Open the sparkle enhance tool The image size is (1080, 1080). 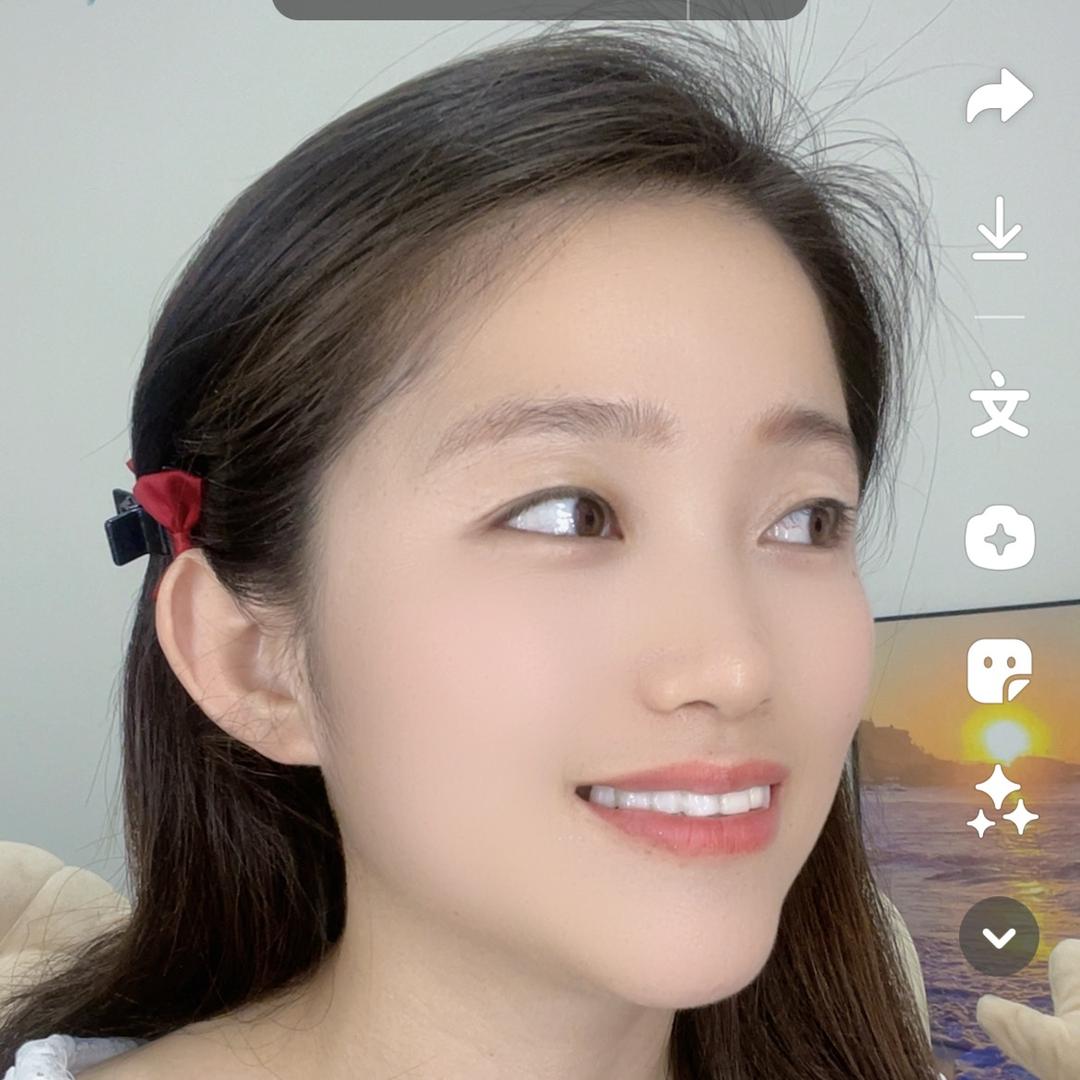click(999, 539)
